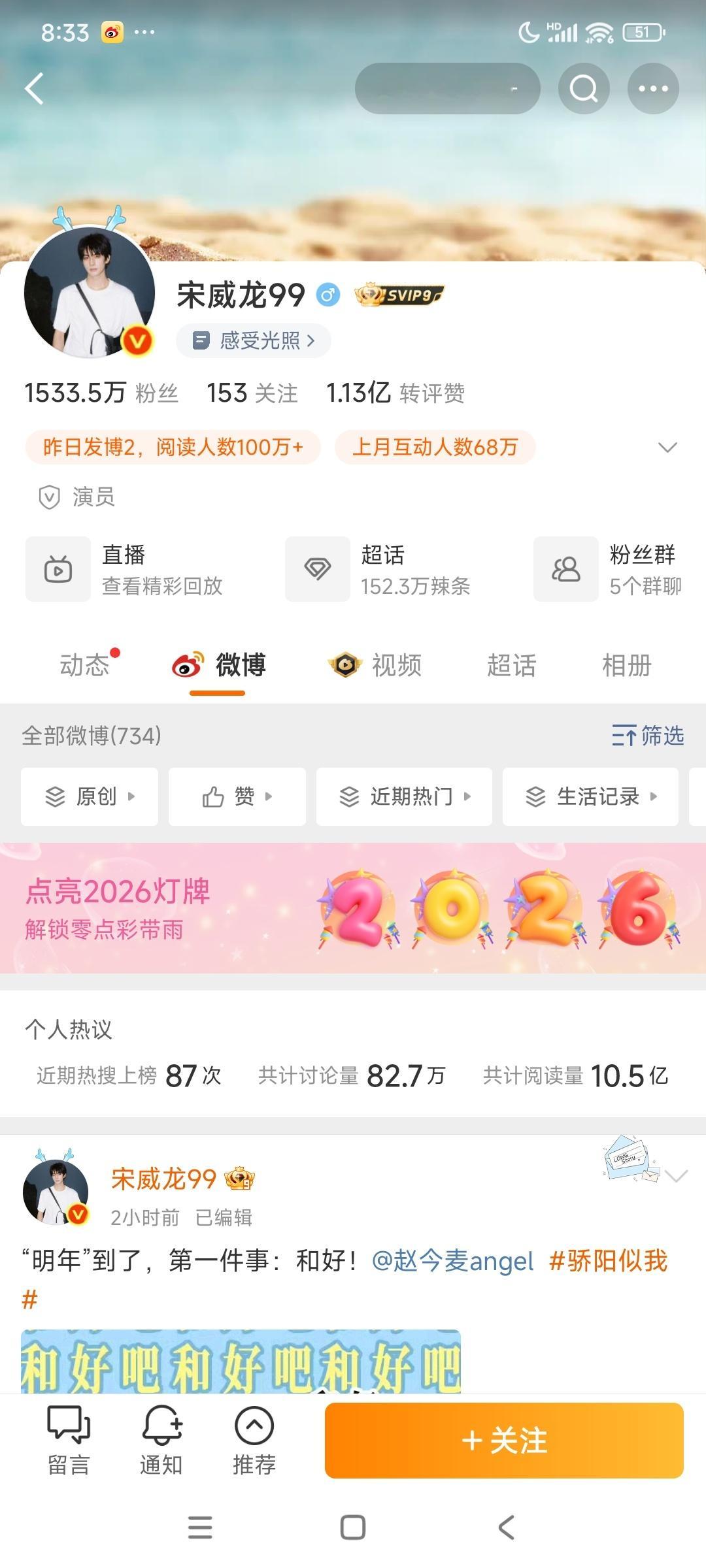Switch to the 相册 tab

624,666
